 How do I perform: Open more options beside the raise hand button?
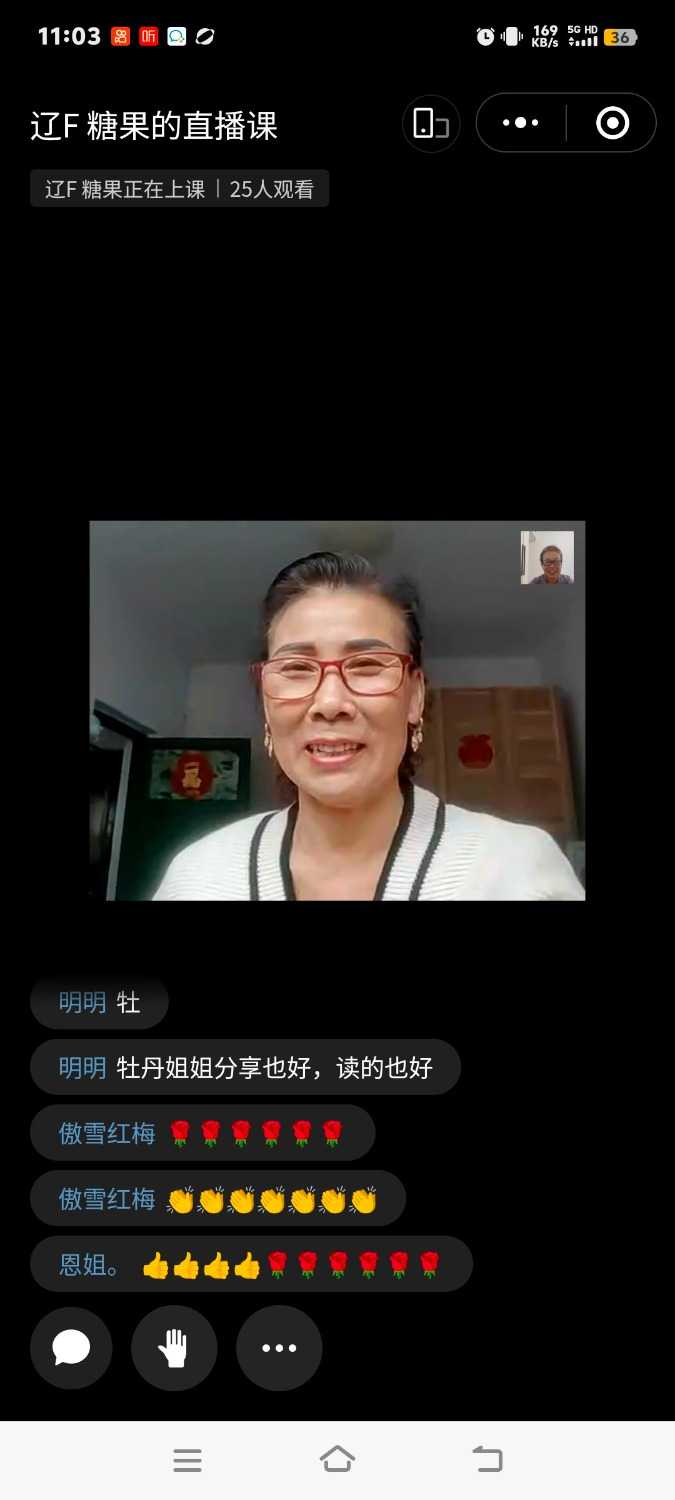[279, 1348]
